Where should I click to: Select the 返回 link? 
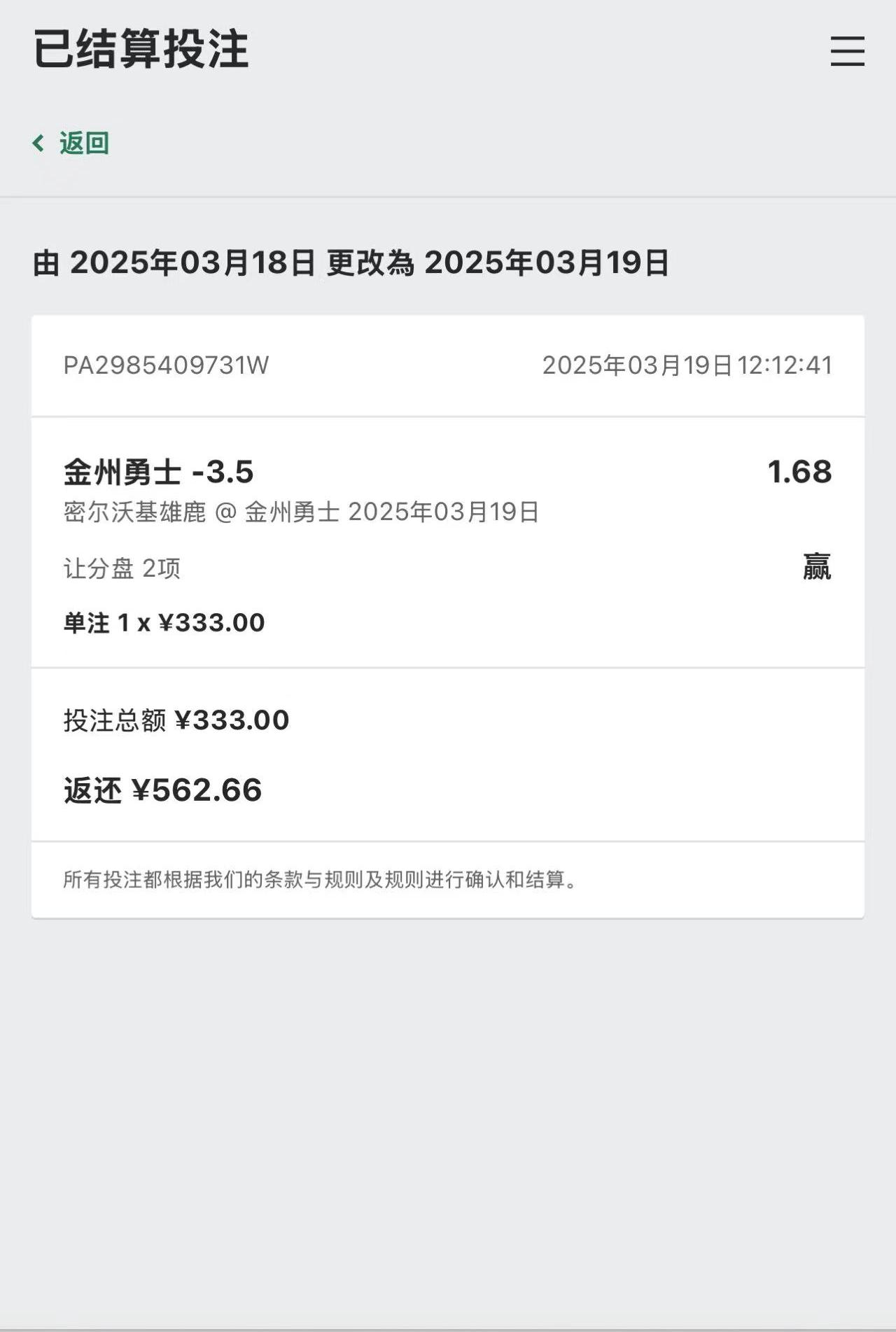click(x=84, y=142)
